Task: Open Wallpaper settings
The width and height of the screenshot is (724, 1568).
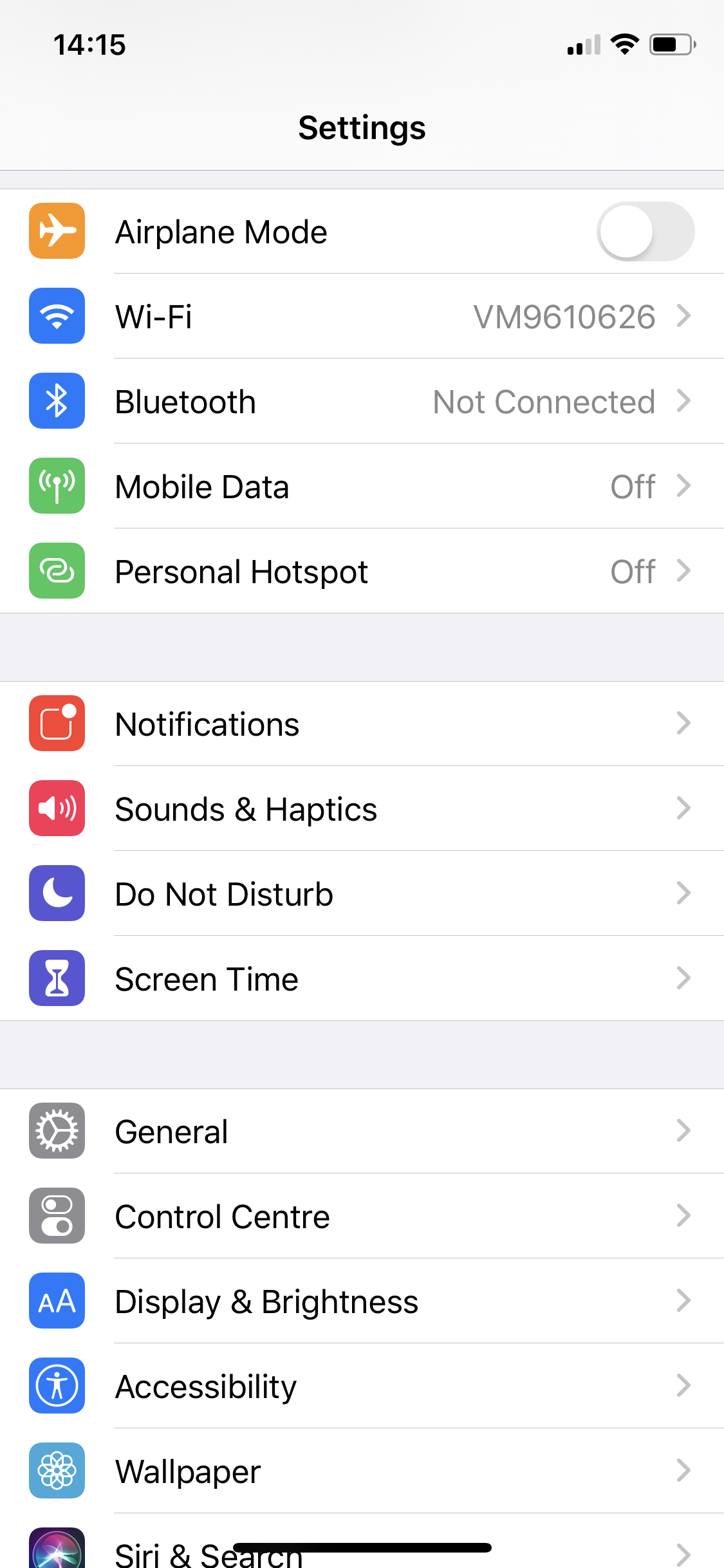Action: [362, 1471]
